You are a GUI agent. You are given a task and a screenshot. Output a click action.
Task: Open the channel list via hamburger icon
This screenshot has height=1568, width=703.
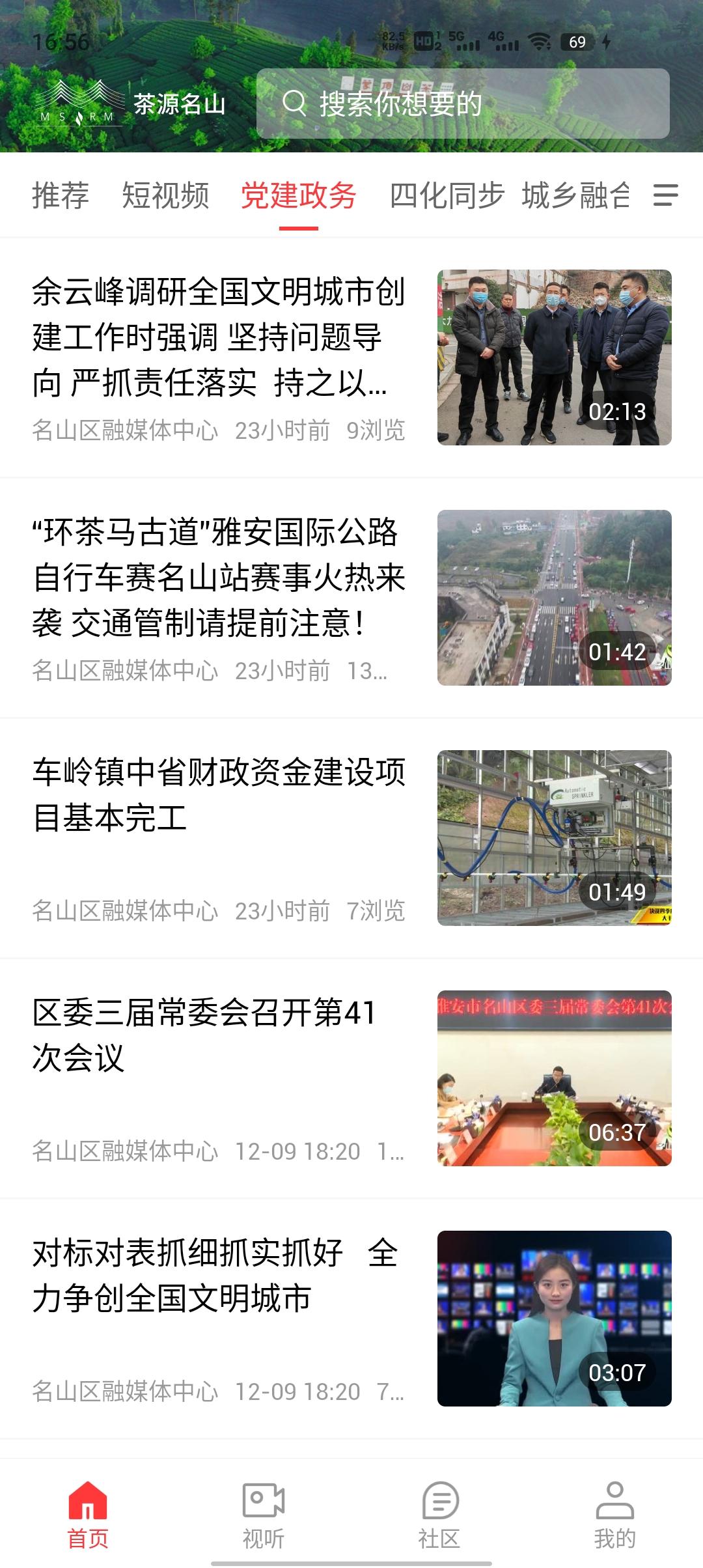click(x=665, y=195)
